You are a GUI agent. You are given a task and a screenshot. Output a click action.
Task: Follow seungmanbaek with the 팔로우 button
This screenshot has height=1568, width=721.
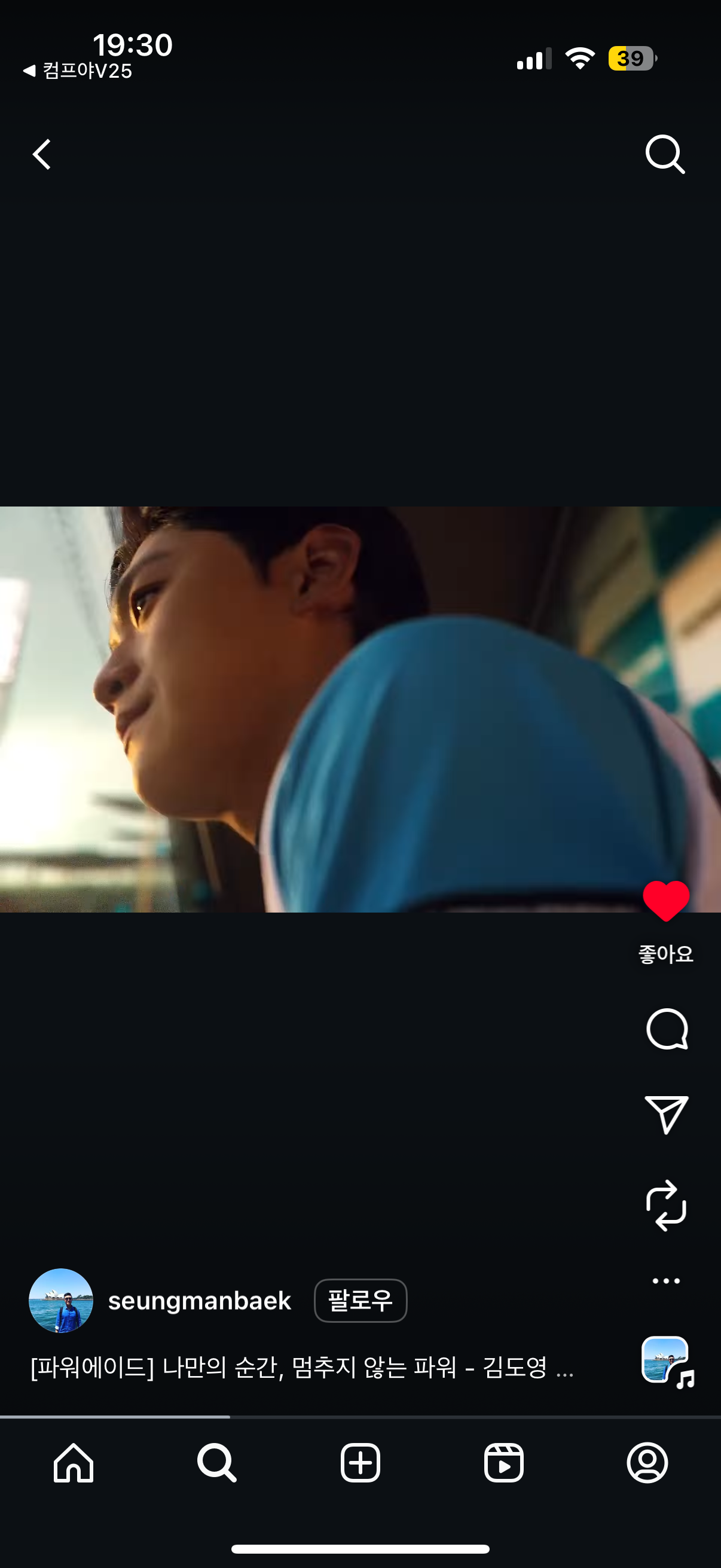[360, 1301]
